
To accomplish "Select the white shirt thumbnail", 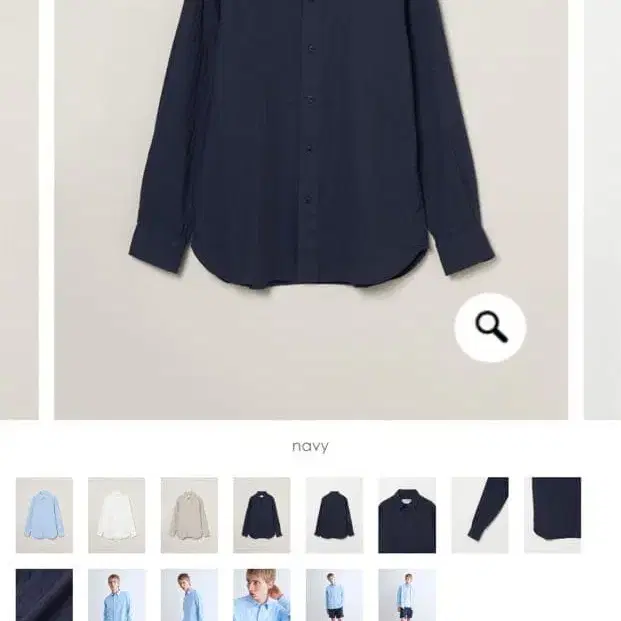I will point(116,515).
